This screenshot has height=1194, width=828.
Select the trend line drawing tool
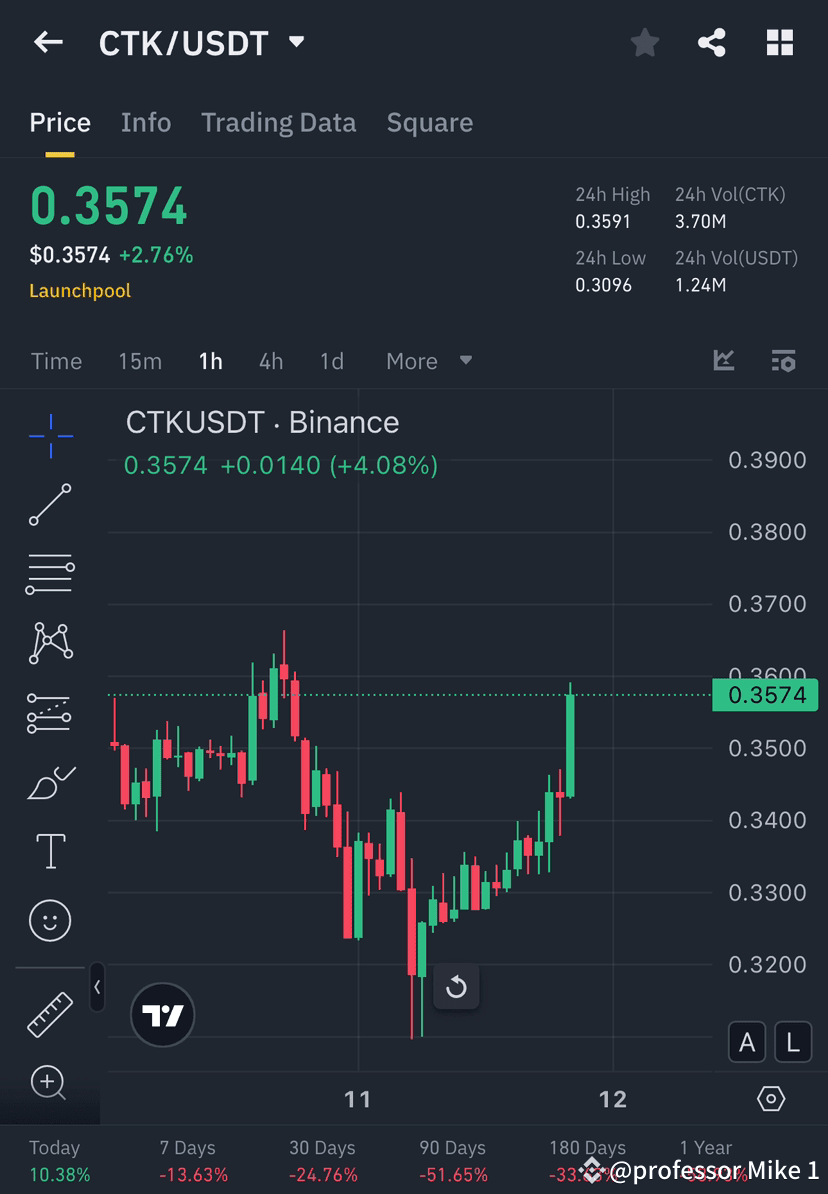click(x=50, y=505)
